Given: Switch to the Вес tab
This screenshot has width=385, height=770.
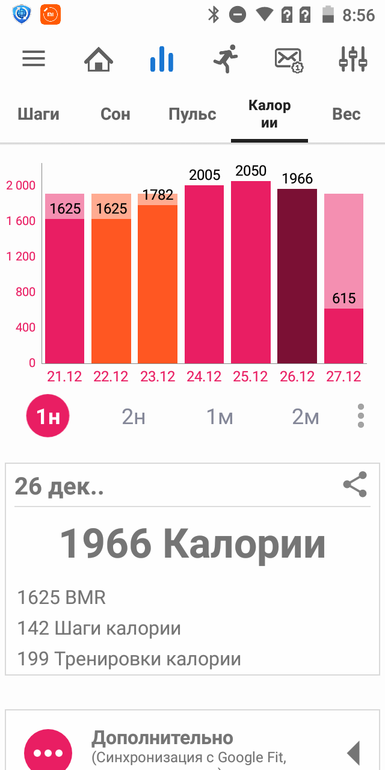Looking at the screenshot, I should click(x=346, y=114).
